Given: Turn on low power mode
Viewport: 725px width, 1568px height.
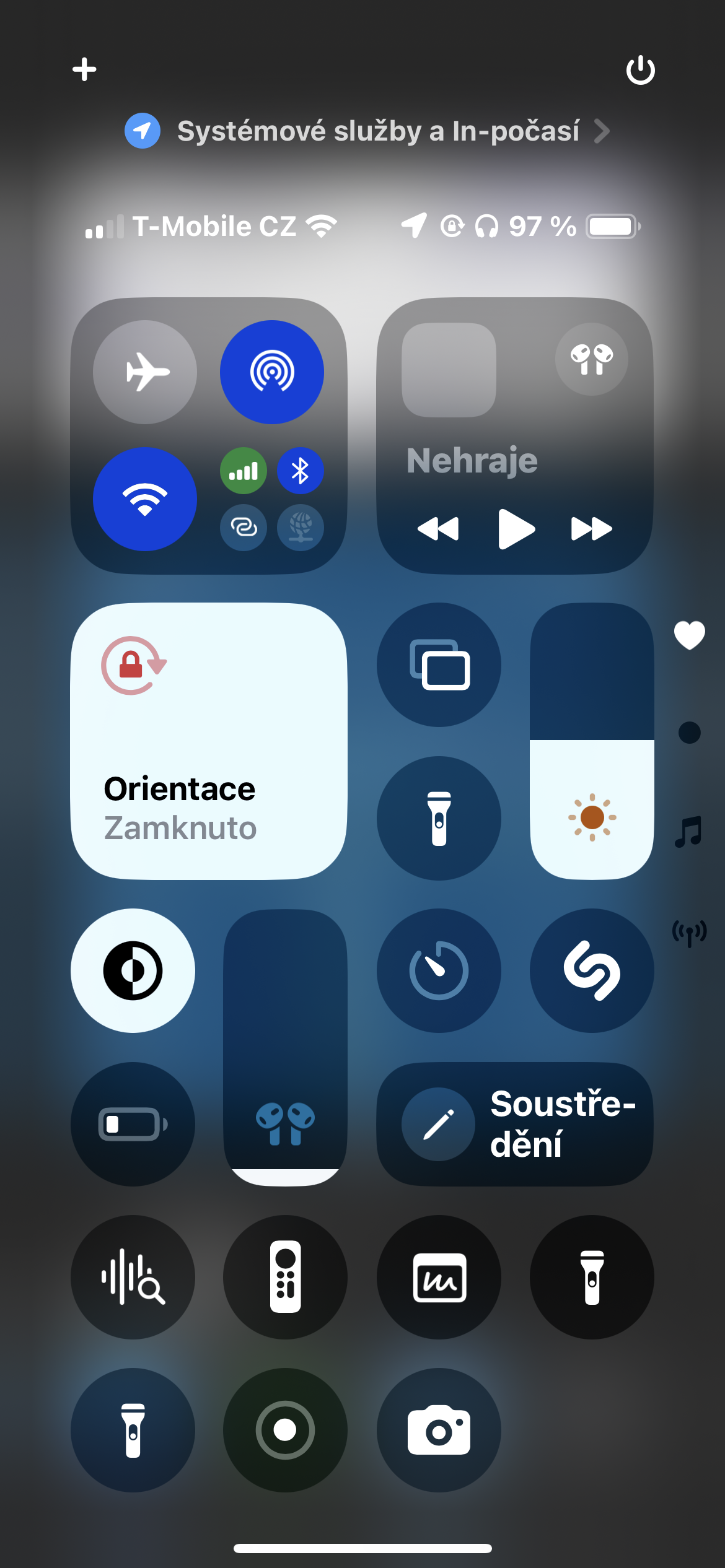Looking at the screenshot, I should 133,1124.
